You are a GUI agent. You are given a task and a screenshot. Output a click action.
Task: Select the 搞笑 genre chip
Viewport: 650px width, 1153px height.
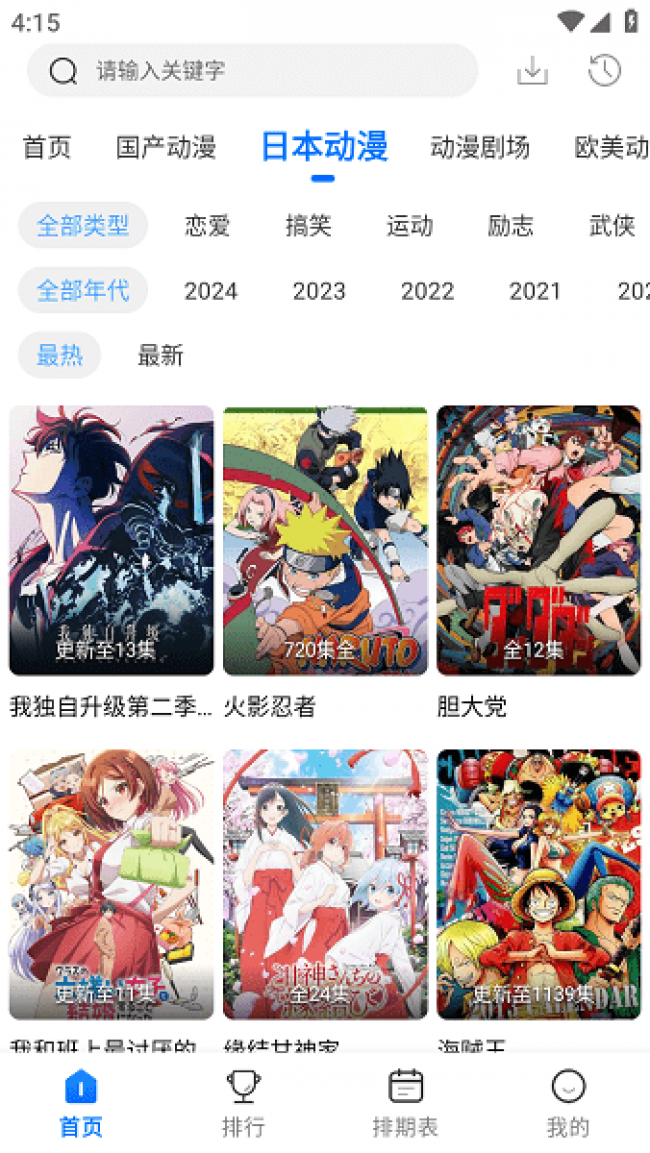coord(308,226)
